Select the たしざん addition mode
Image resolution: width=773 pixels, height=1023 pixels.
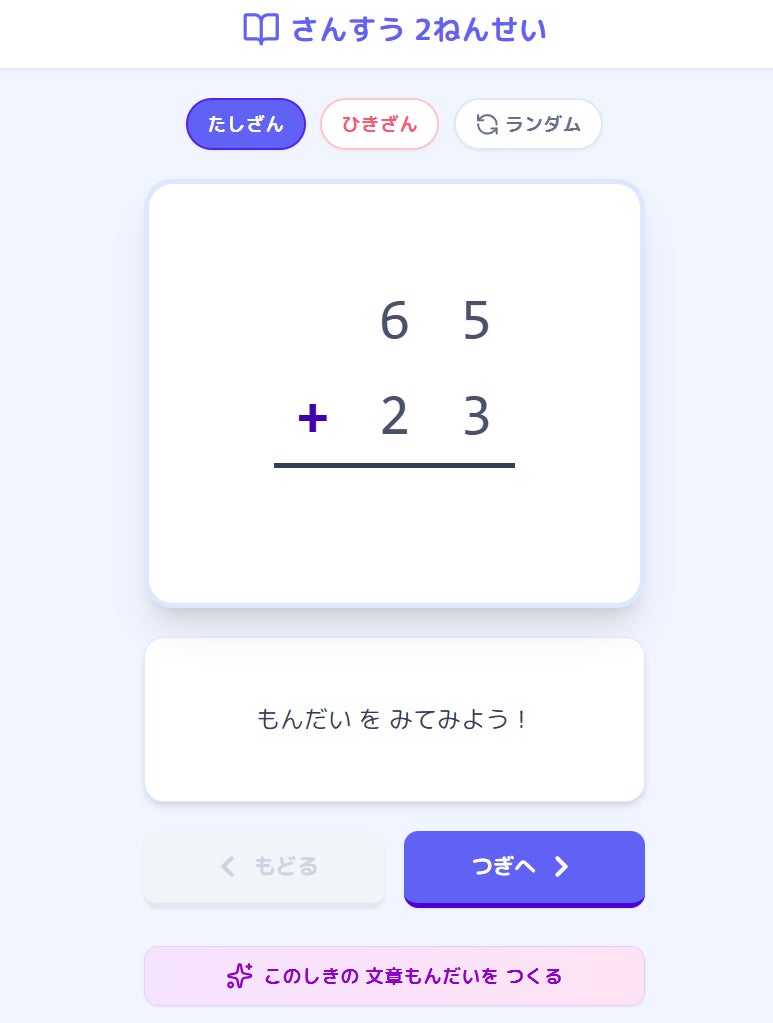click(x=246, y=124)
